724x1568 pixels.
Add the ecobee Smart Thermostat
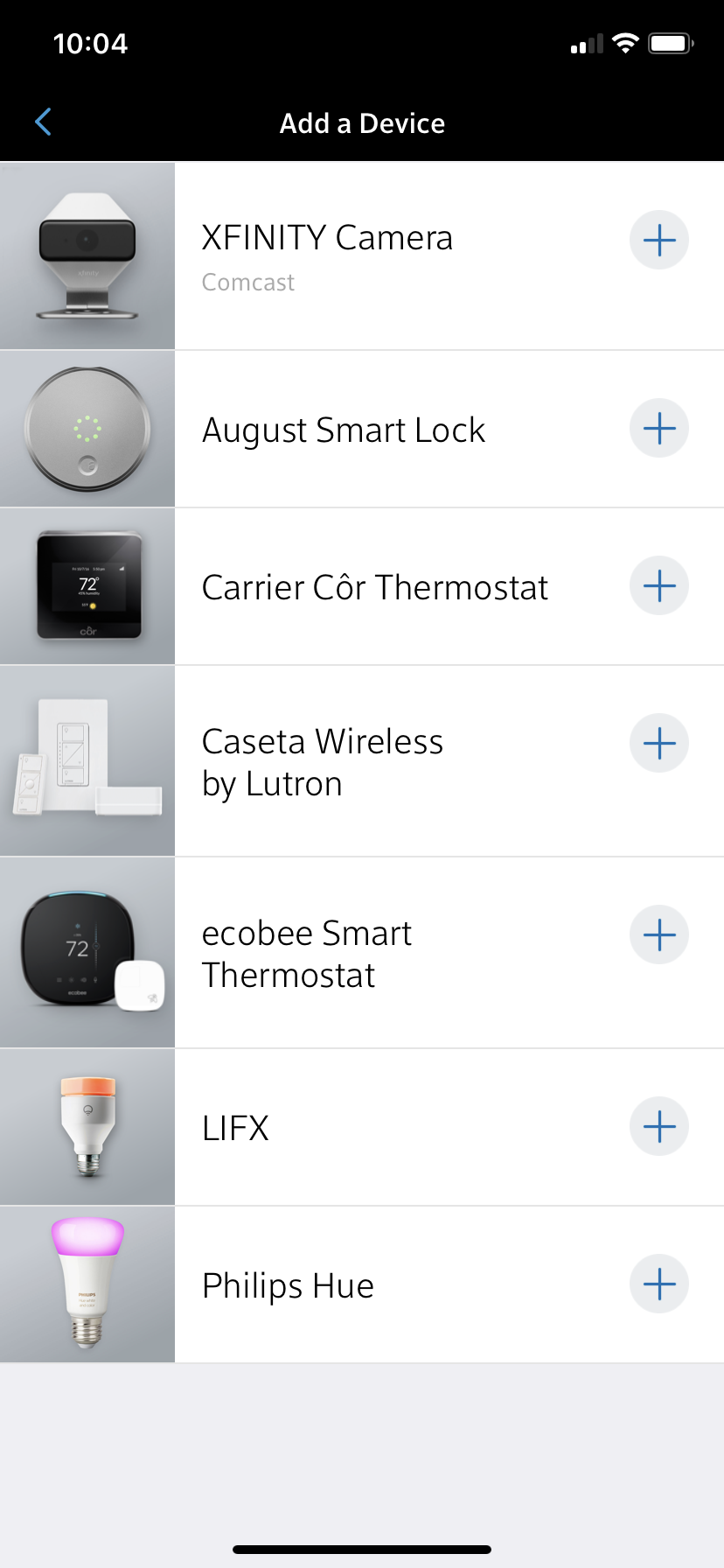658,934
